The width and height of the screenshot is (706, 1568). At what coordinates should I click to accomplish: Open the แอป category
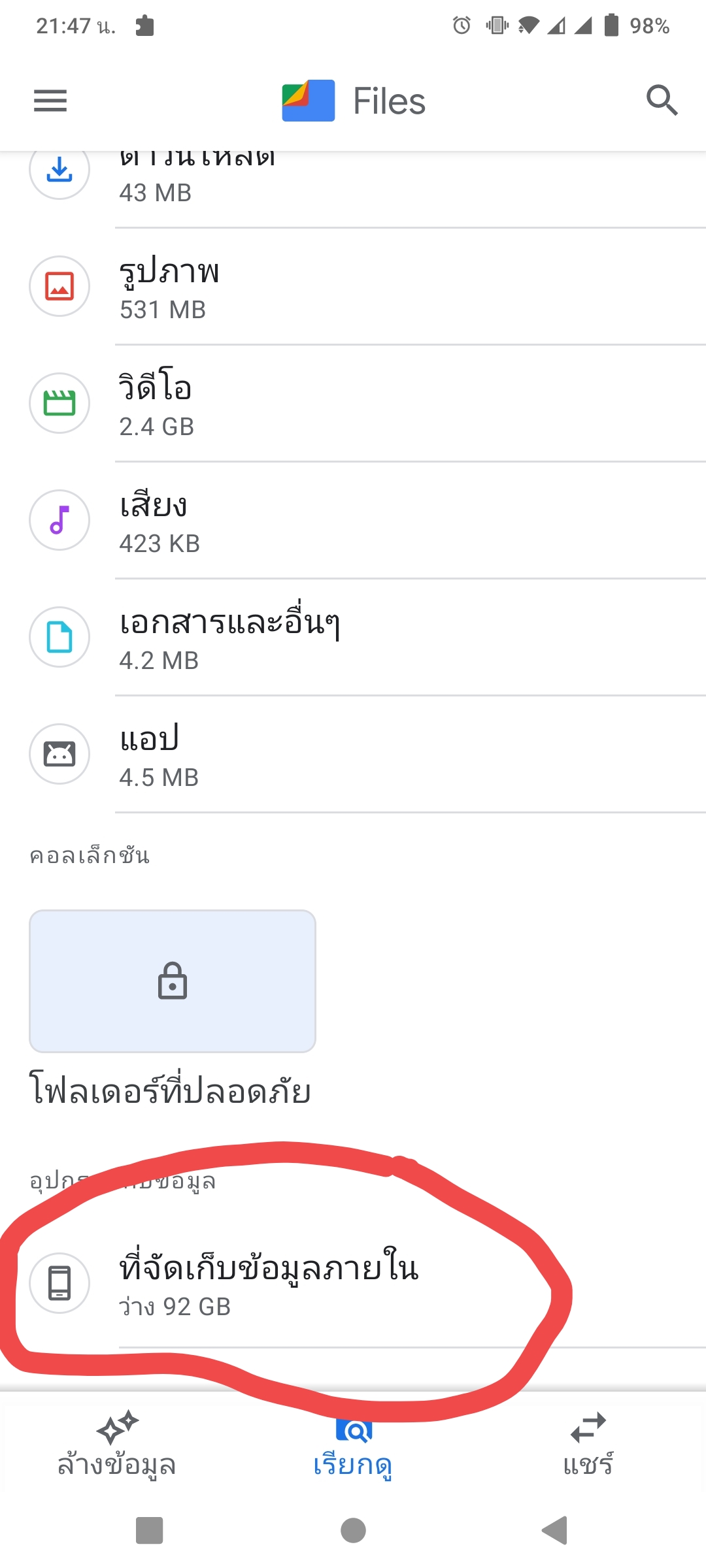pos(353,755)
